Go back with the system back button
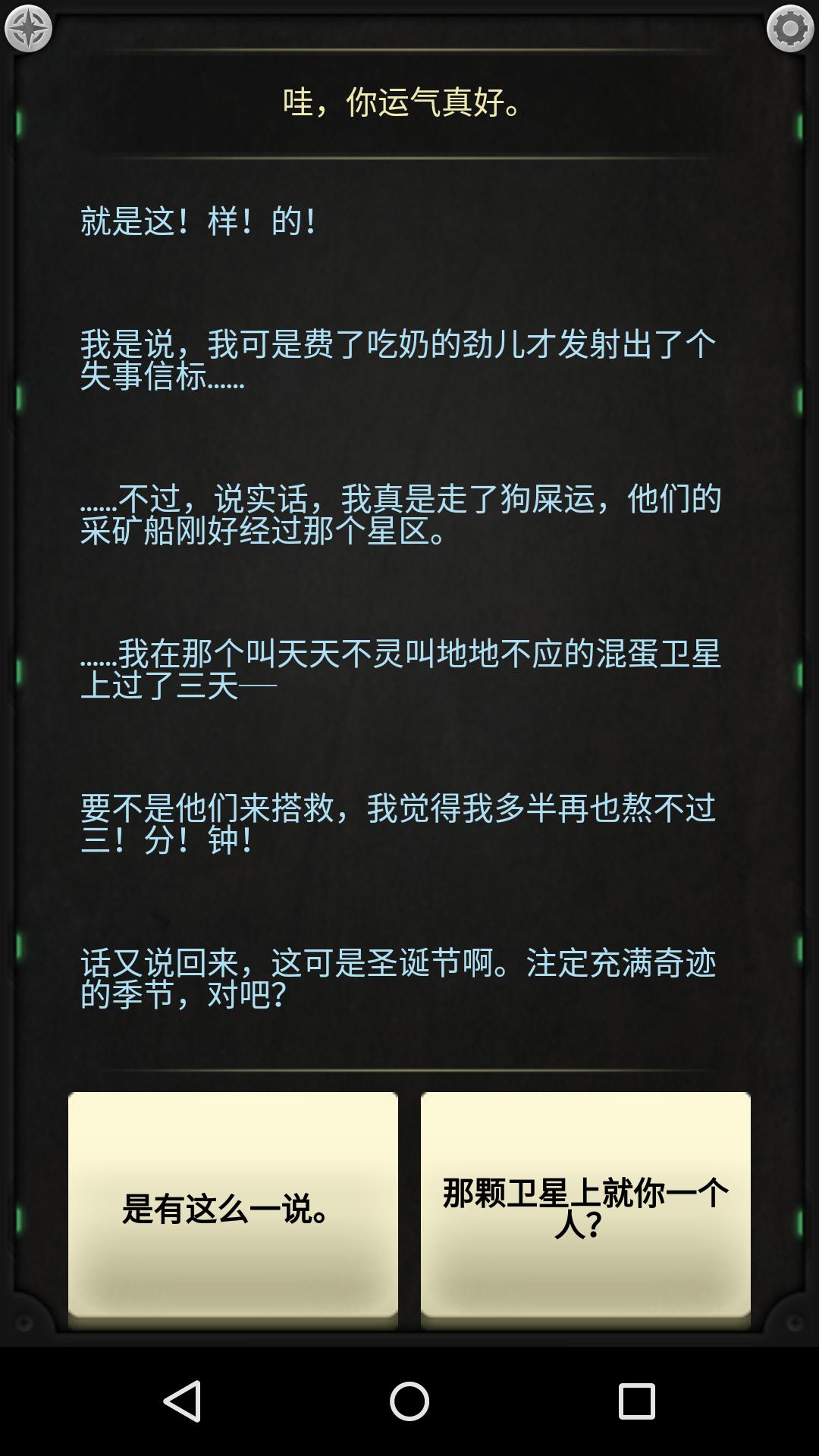Screen dimensions: 819x1456 [183, 1401]
